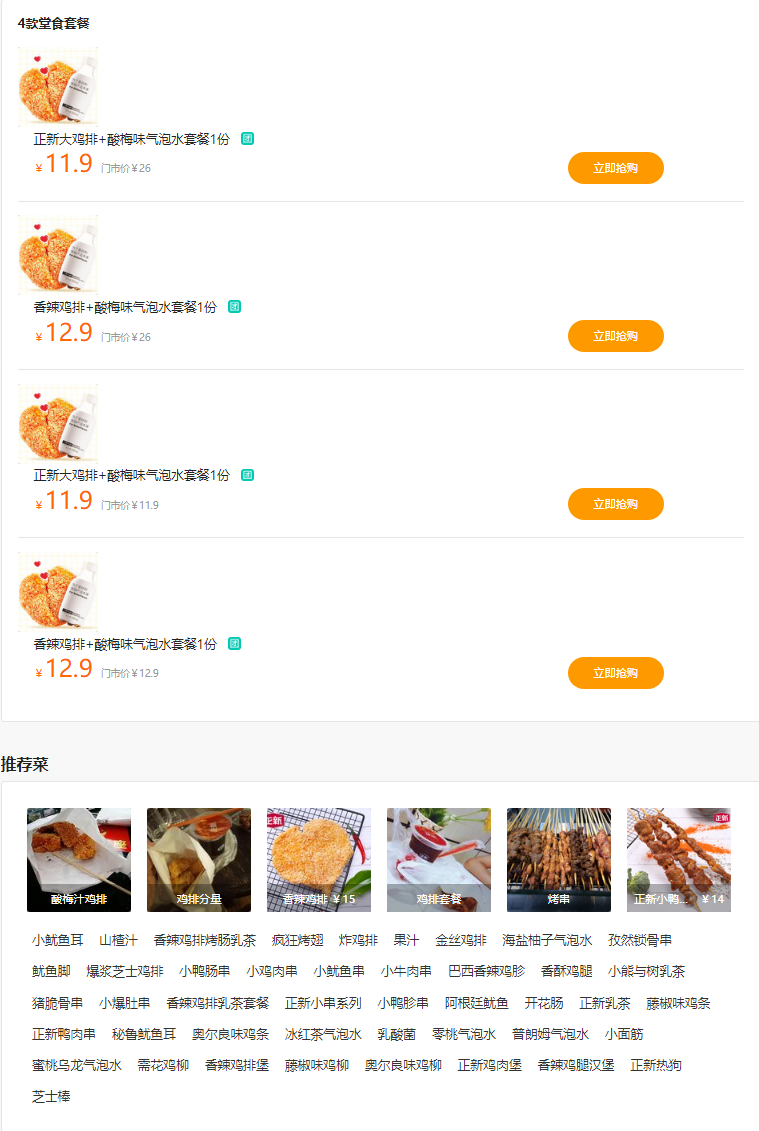Buy the 正新大鸡排 combo with 门市价 ¥26
The height and width of the screenshot is (1131, 759).
click(x=615, y=168)
